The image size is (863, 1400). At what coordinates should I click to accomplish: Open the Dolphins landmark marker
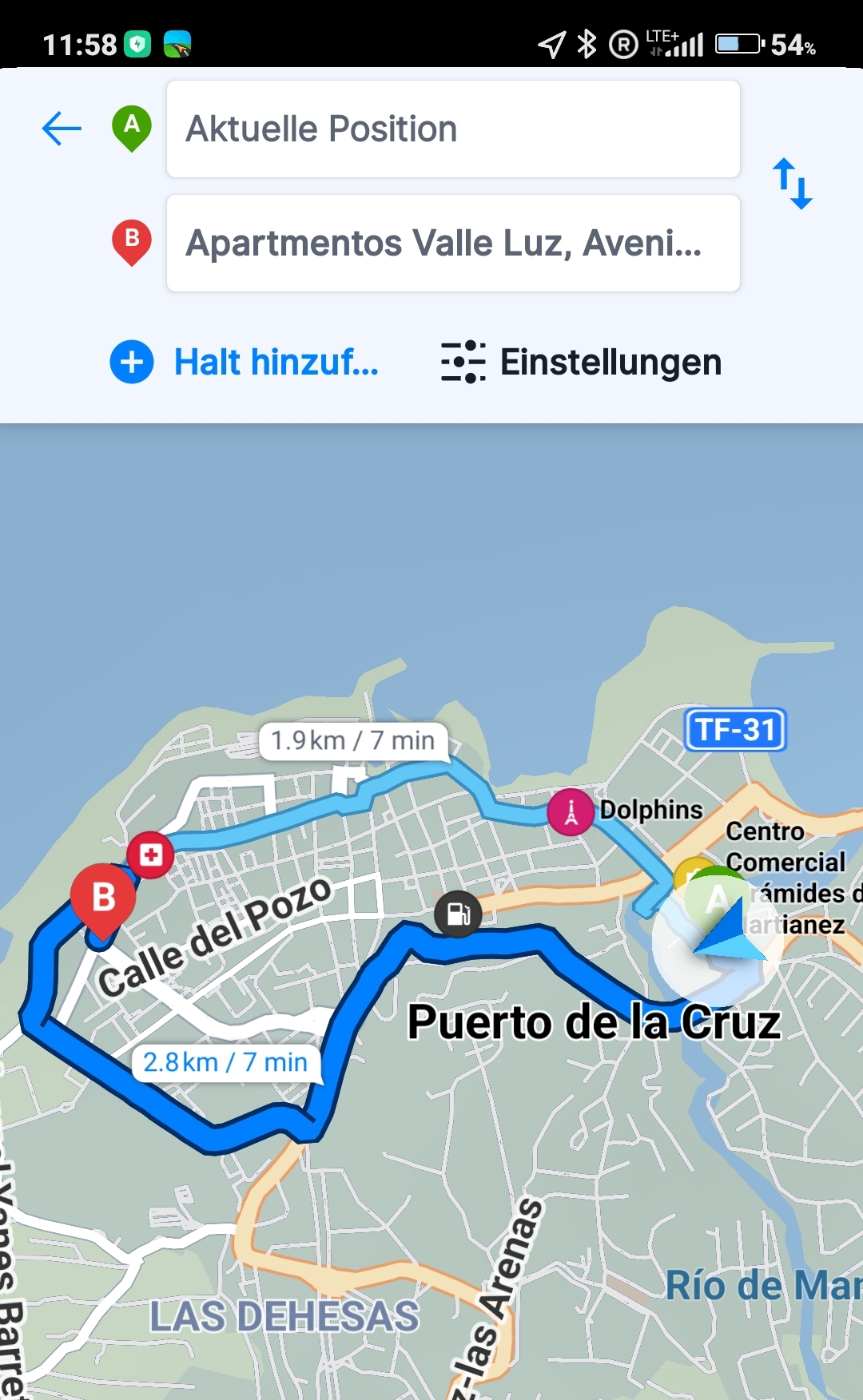tap(571, 812)
